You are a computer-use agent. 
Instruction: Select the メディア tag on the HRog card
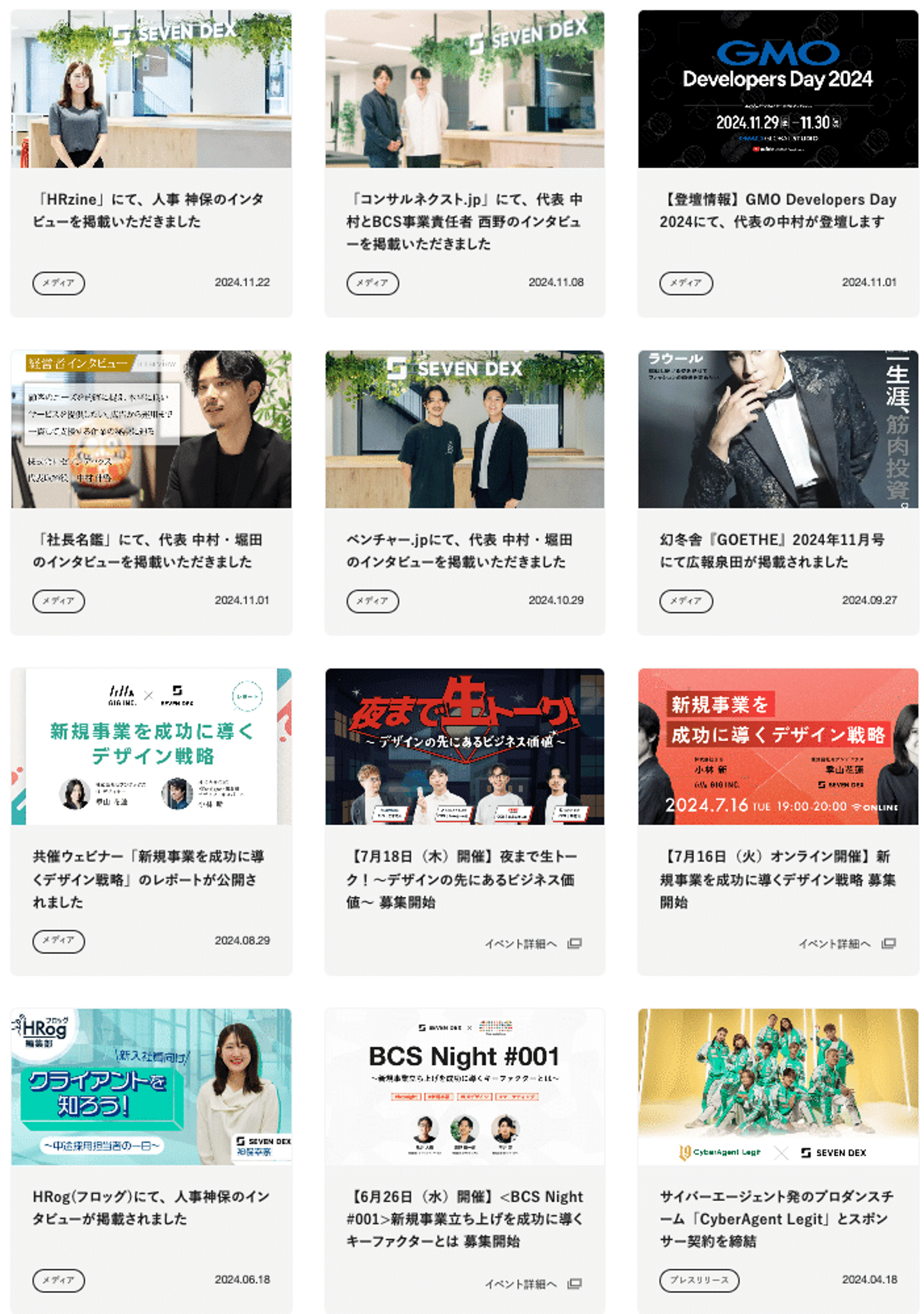[58, 1280]
